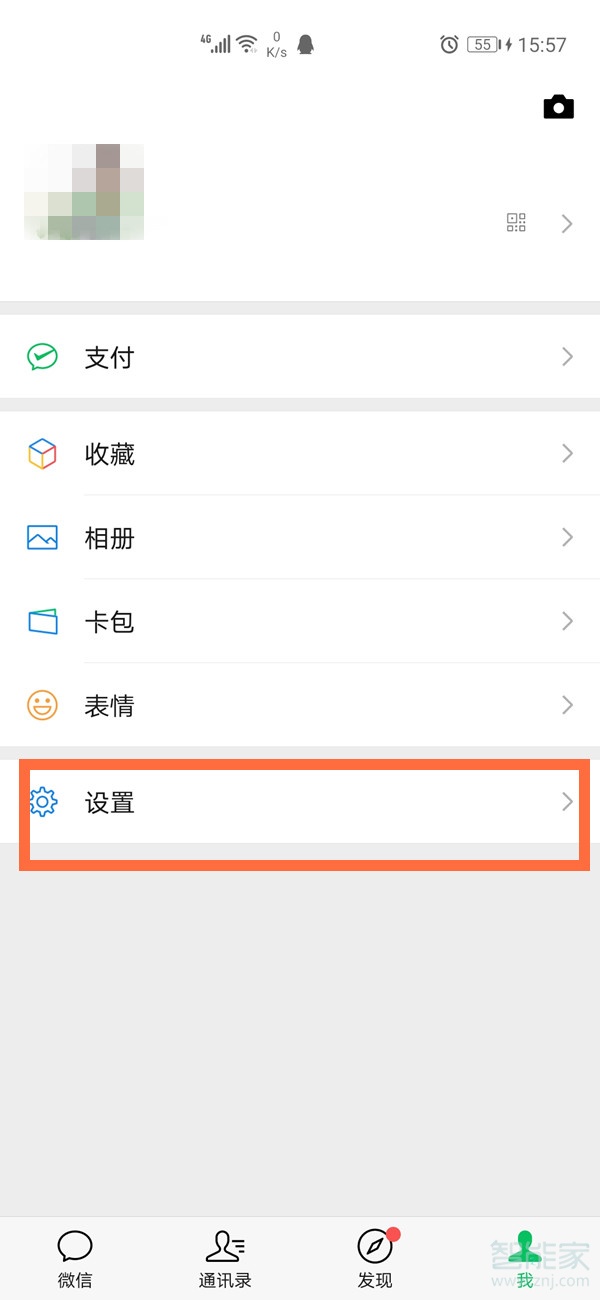This screenshot has height=1300, width=600.
Task: Open 收藏 favorites
Action: [300, 454]
